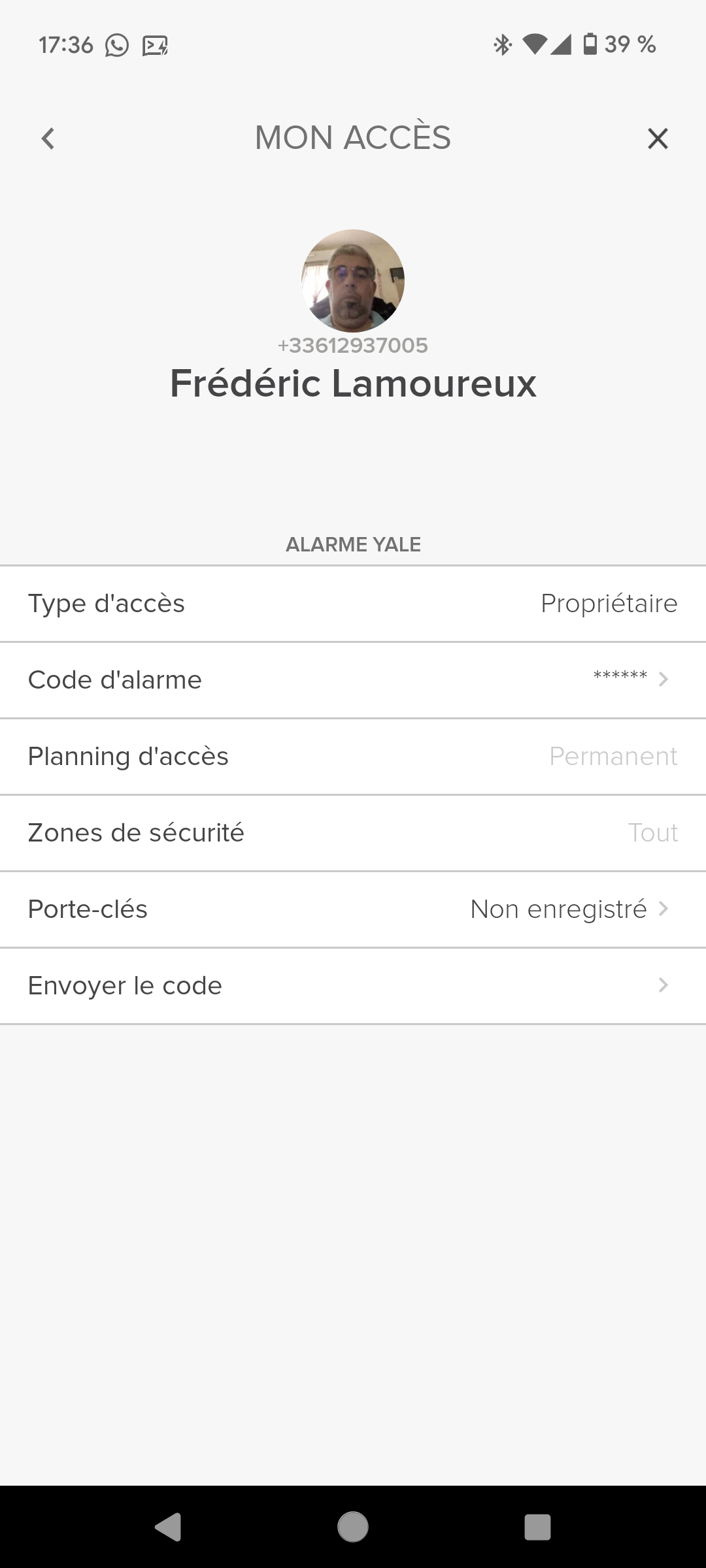
Task: Tap the system home button
Action: point(353,1527)
